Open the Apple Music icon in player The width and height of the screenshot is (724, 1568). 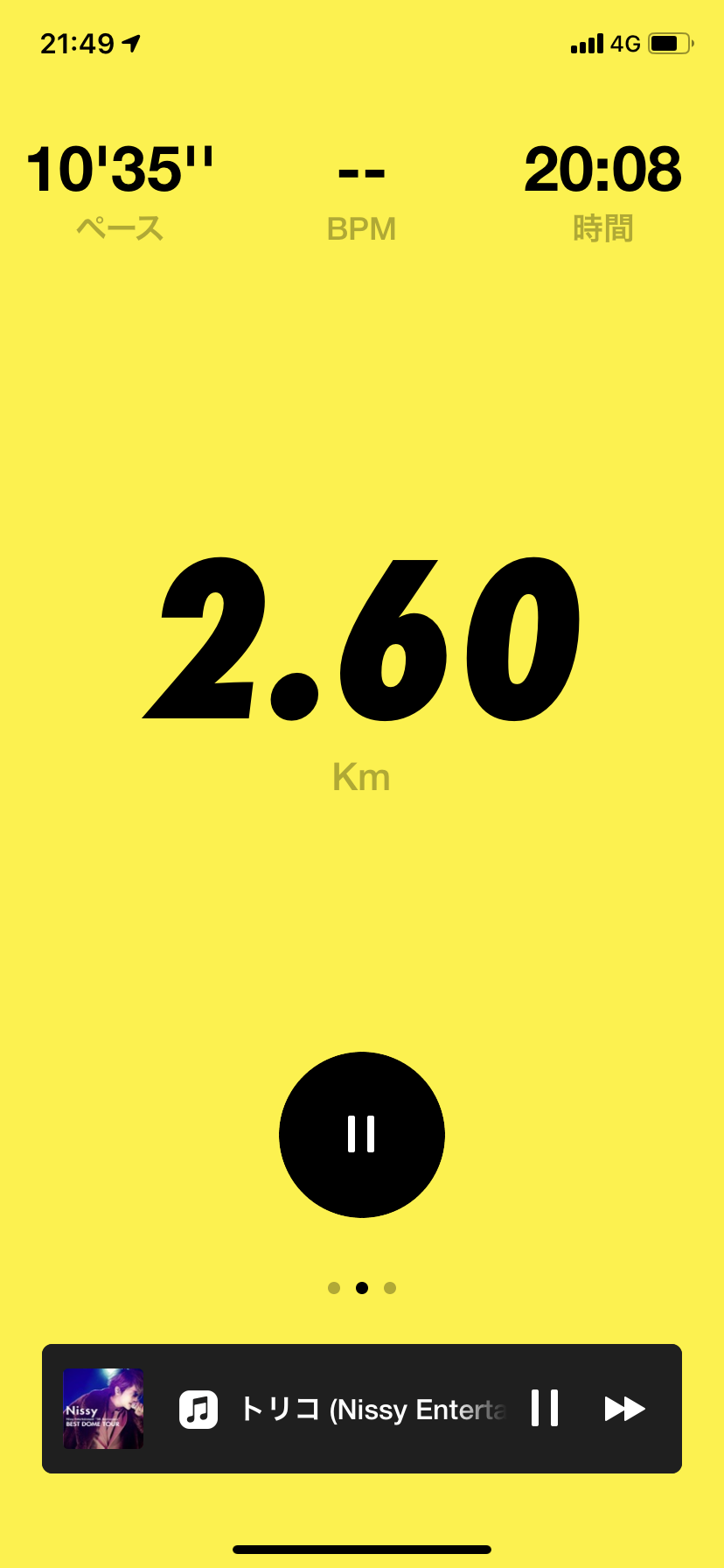click(198, 1409)
